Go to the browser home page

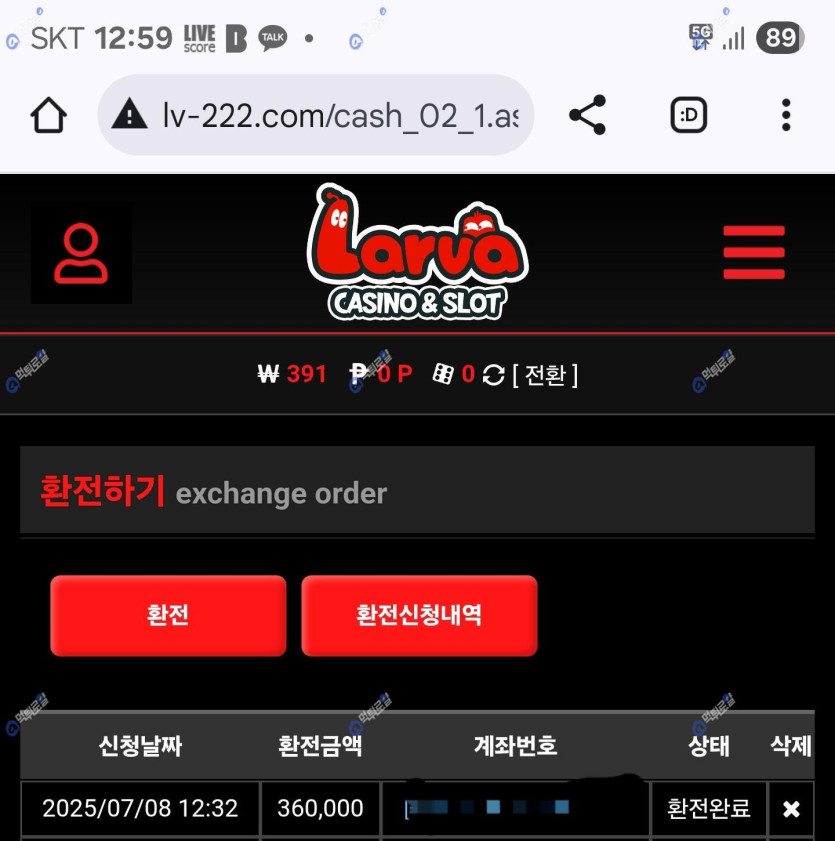pyautogui.click(x=48, y=116)
